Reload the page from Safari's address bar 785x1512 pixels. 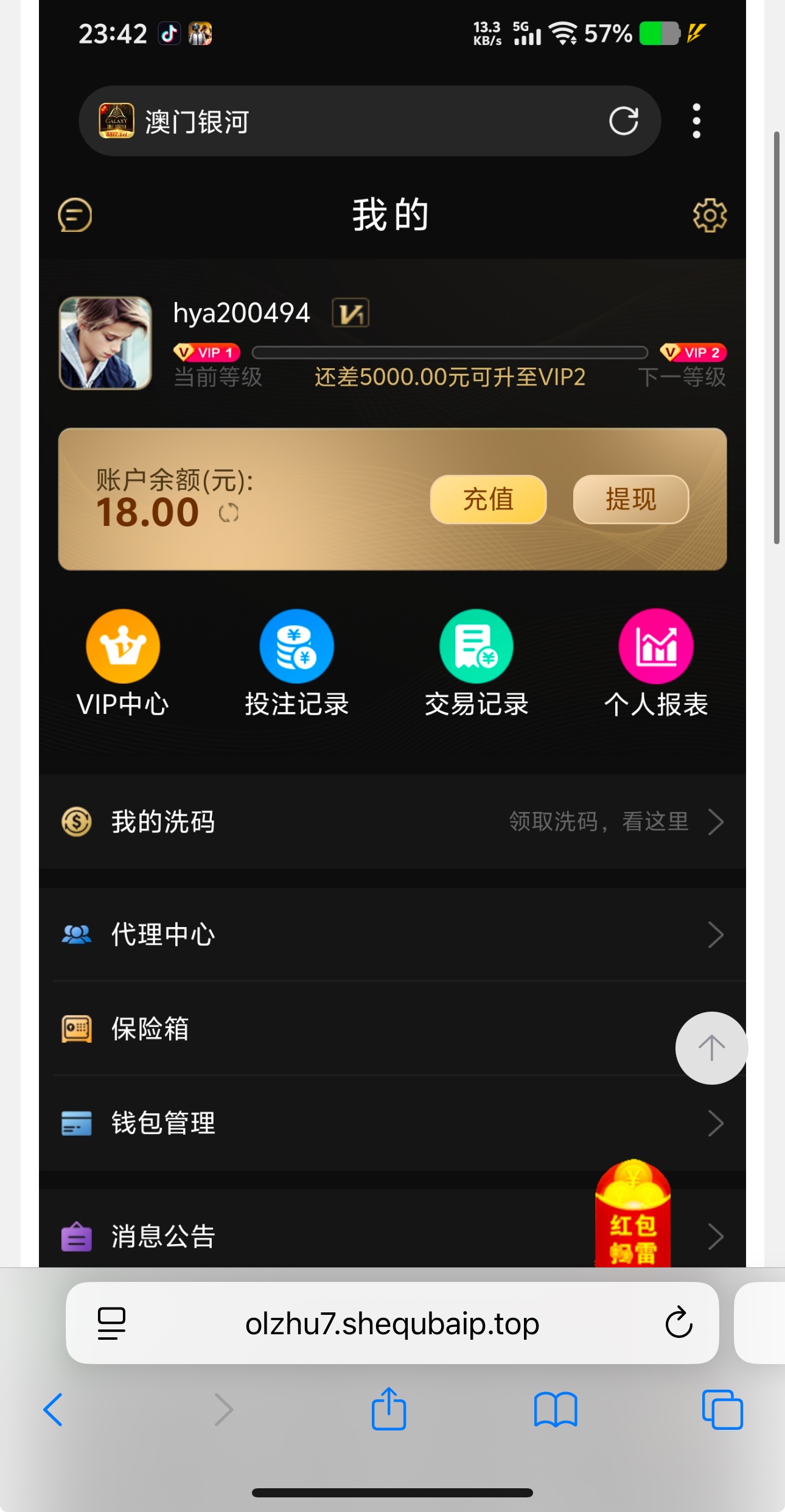click(x=679, y=1323)
